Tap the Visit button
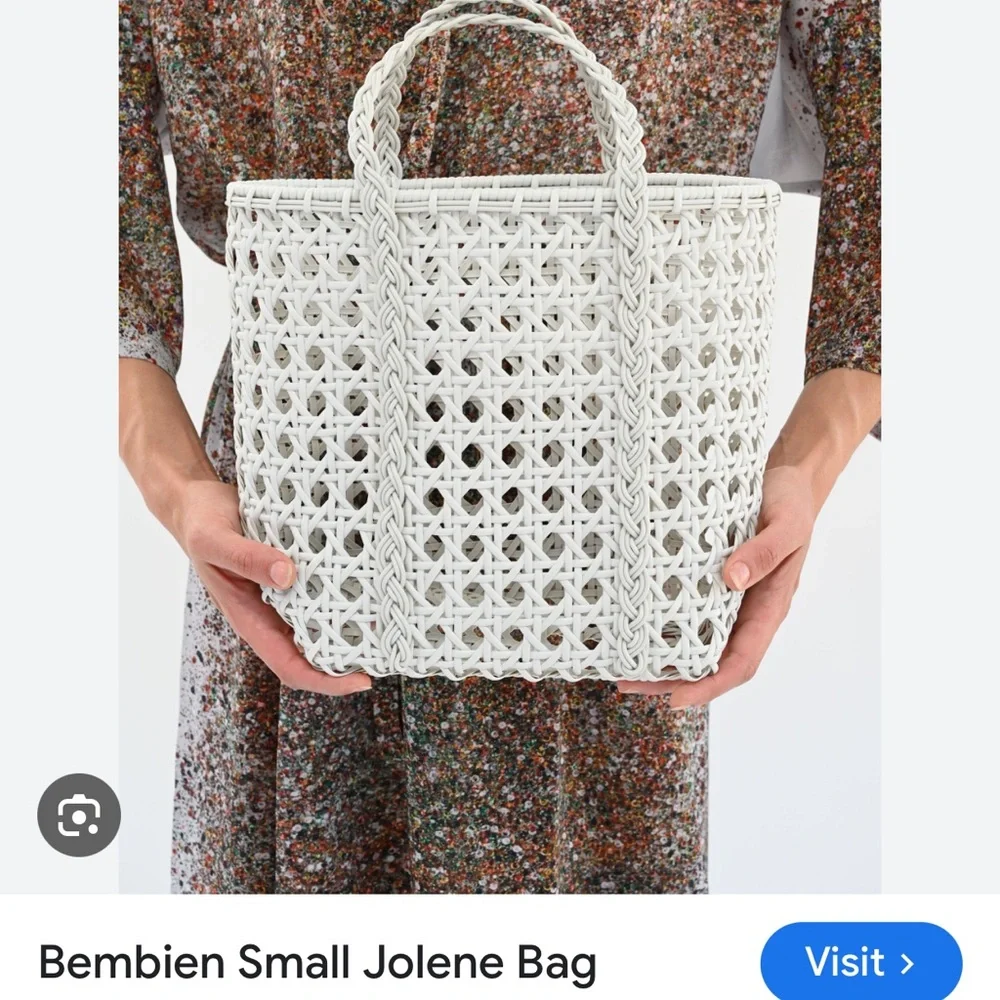Viewport: 1000px width, 1000px height. pyautogui.click(x=861, y=961)
